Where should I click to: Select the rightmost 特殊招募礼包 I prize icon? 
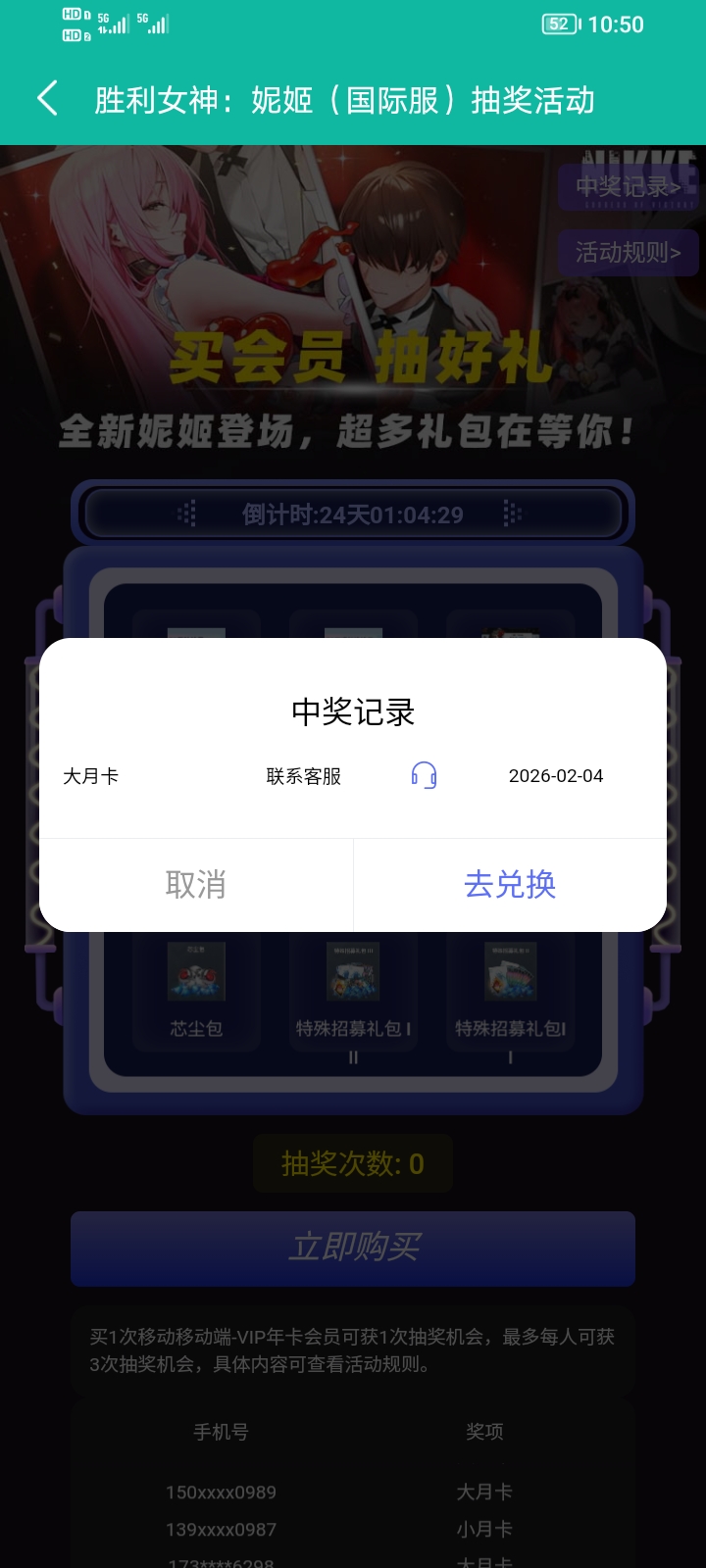[x=510, y=971]
